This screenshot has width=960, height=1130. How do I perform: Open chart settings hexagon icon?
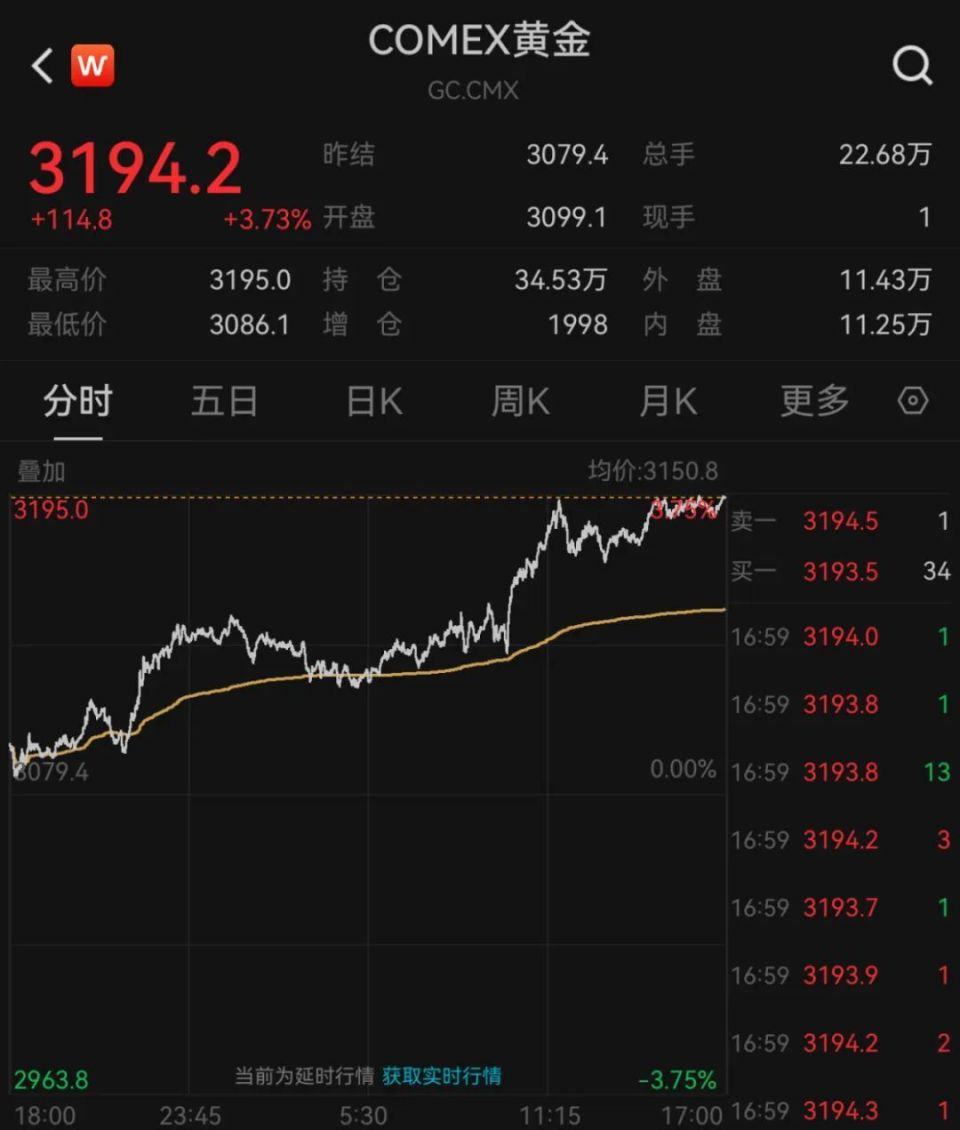click(x=912, y=402)
